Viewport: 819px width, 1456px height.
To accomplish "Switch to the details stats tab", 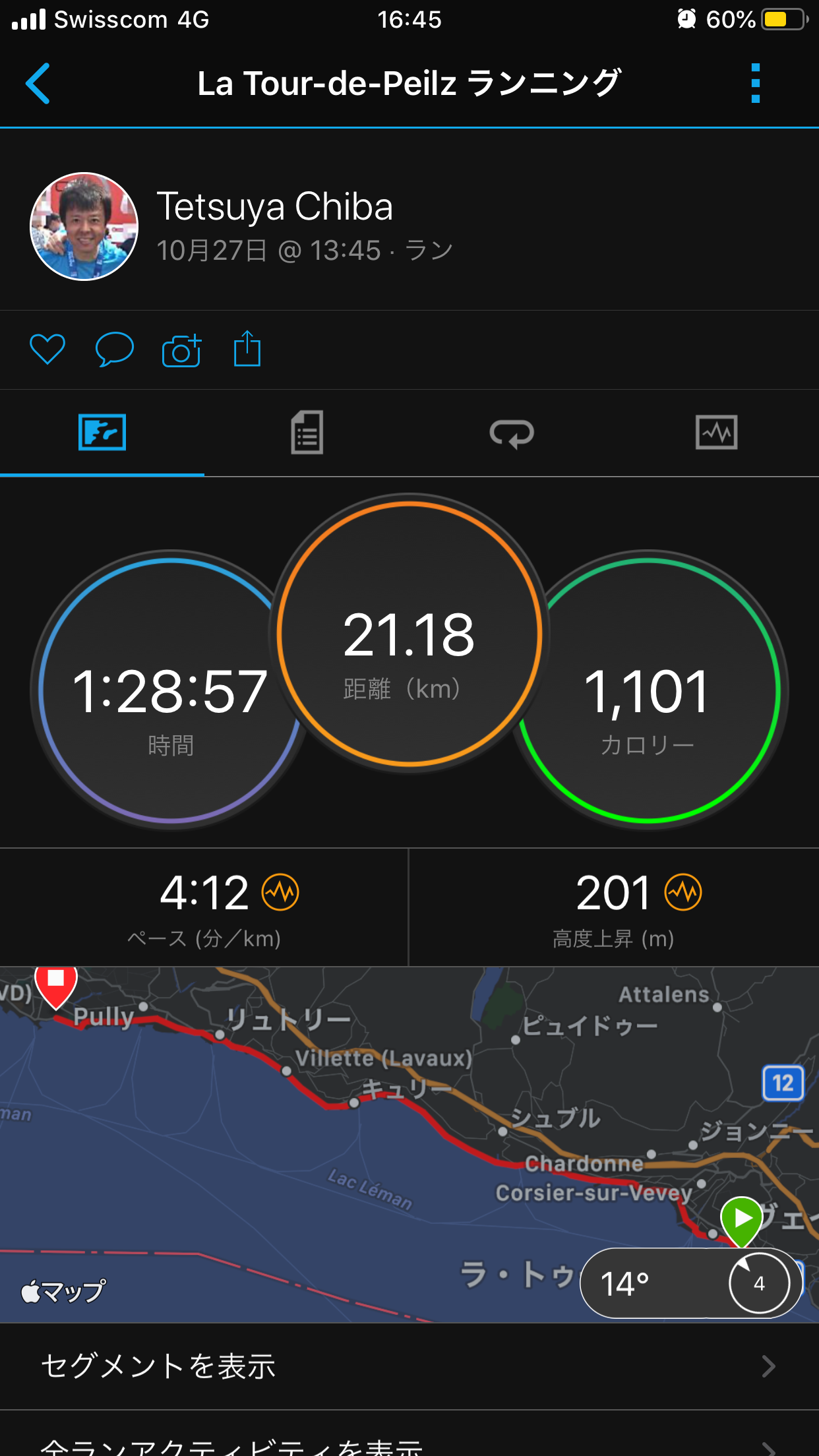I will 307,433.
